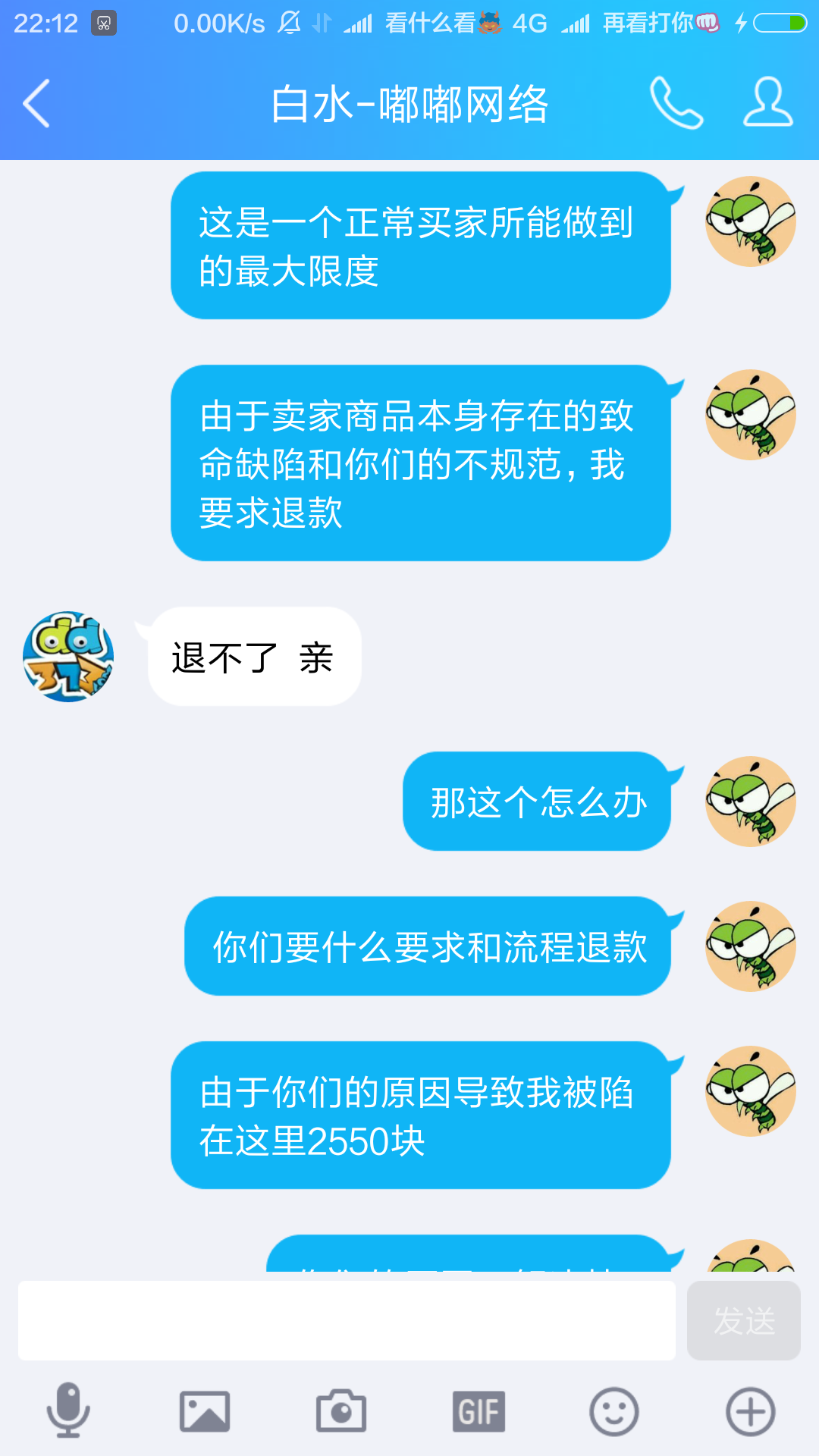
Task: Open the emoji panel
Action: tap(614, 1412)
